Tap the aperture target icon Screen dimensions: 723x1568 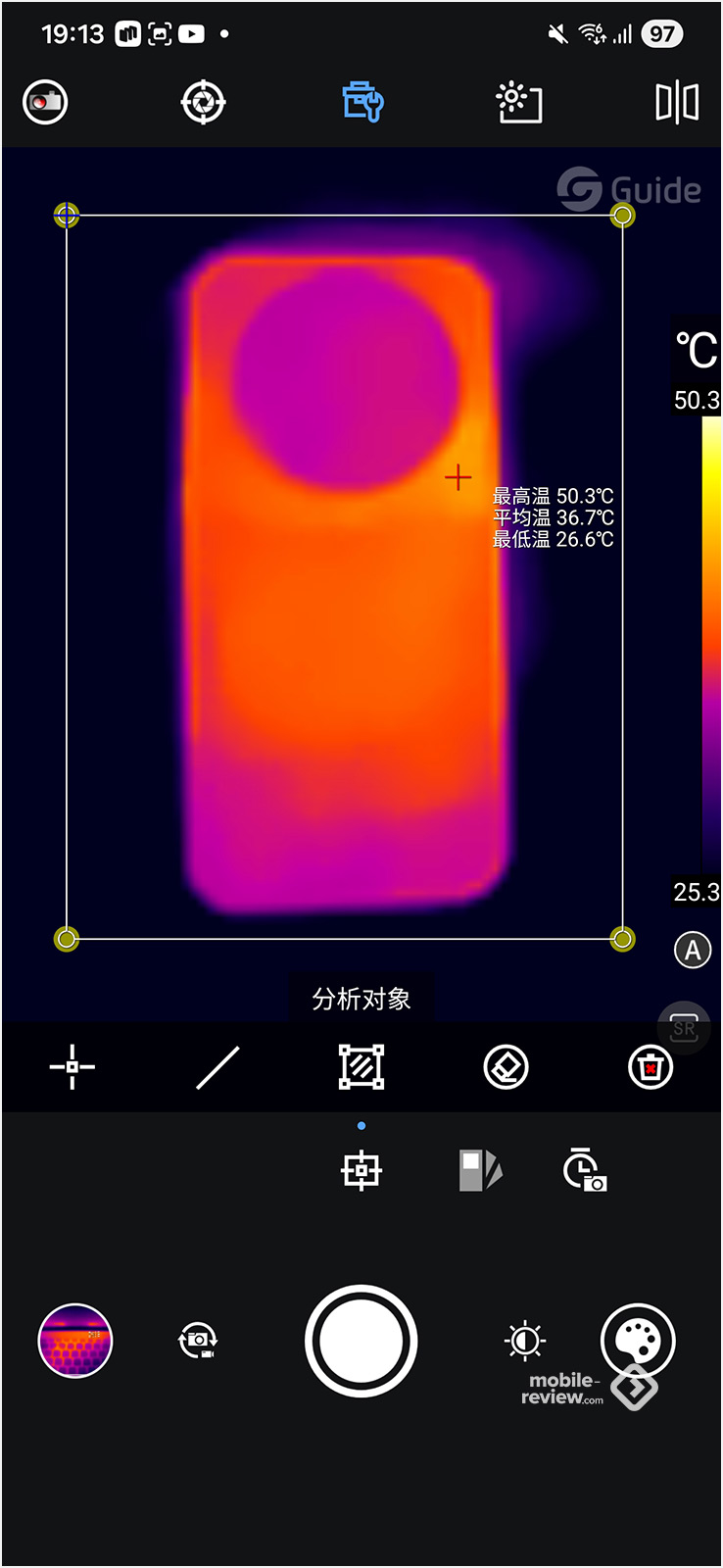coord(204,102)
